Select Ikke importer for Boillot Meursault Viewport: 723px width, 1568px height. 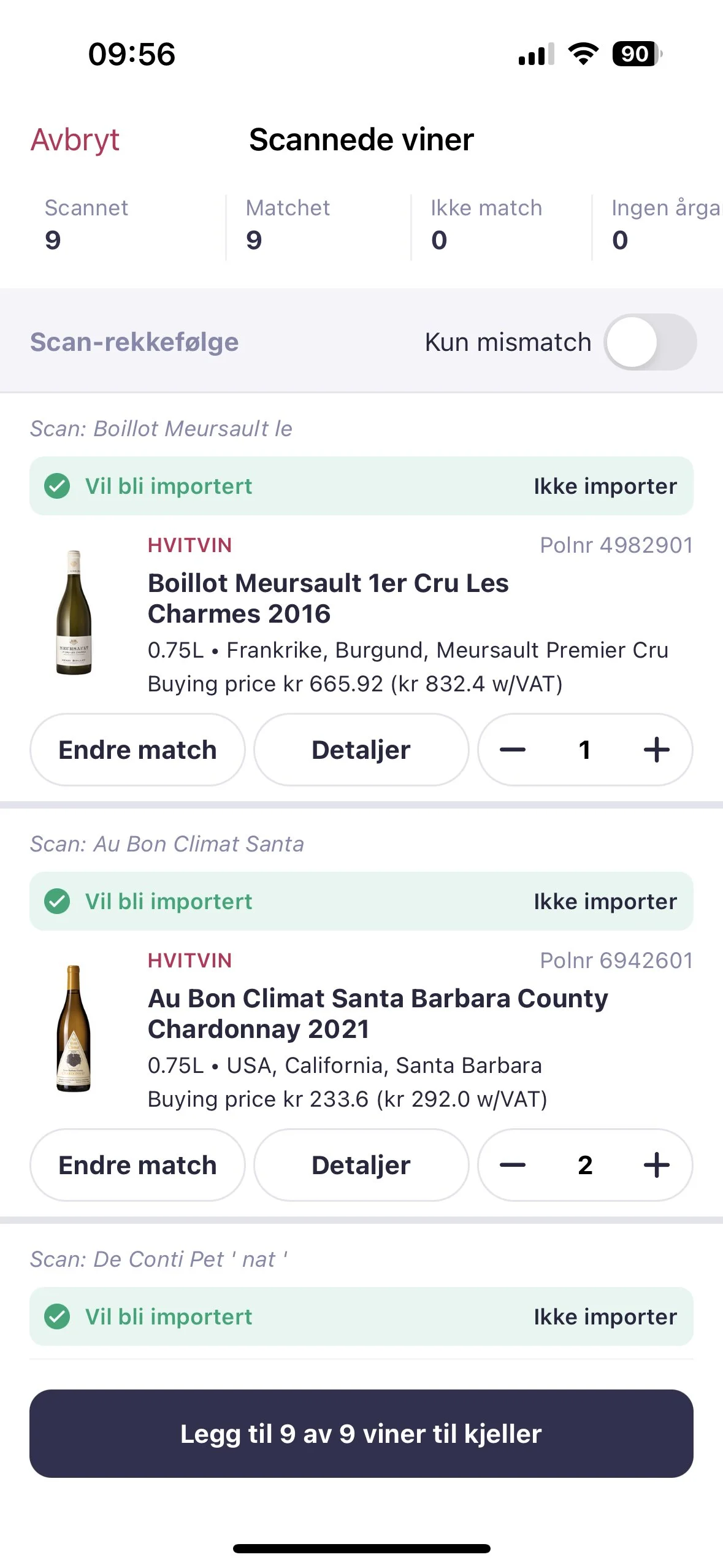(x=605, y=486)
